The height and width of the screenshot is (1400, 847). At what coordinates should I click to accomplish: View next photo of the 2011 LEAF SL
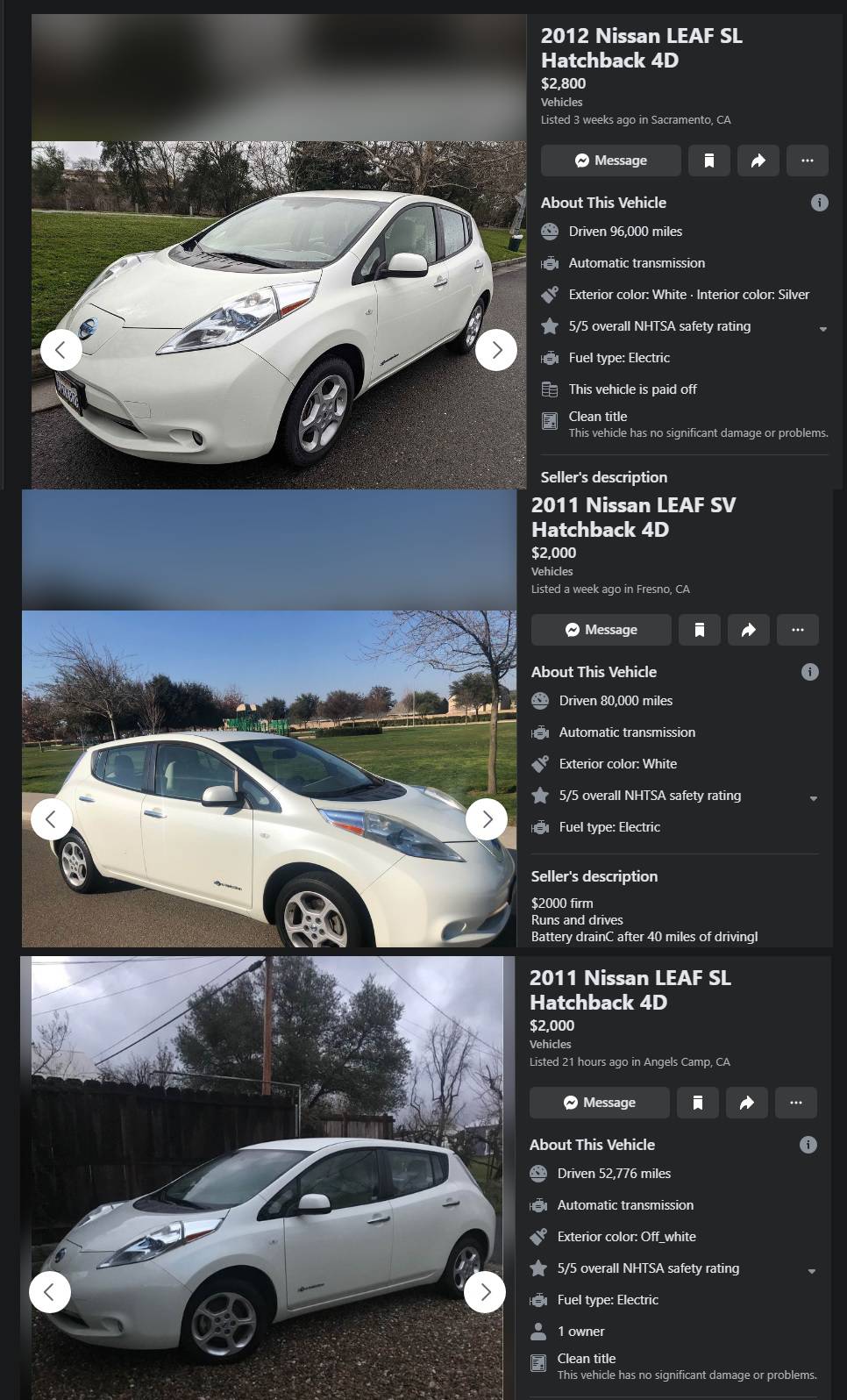[x=485, y=1292]
